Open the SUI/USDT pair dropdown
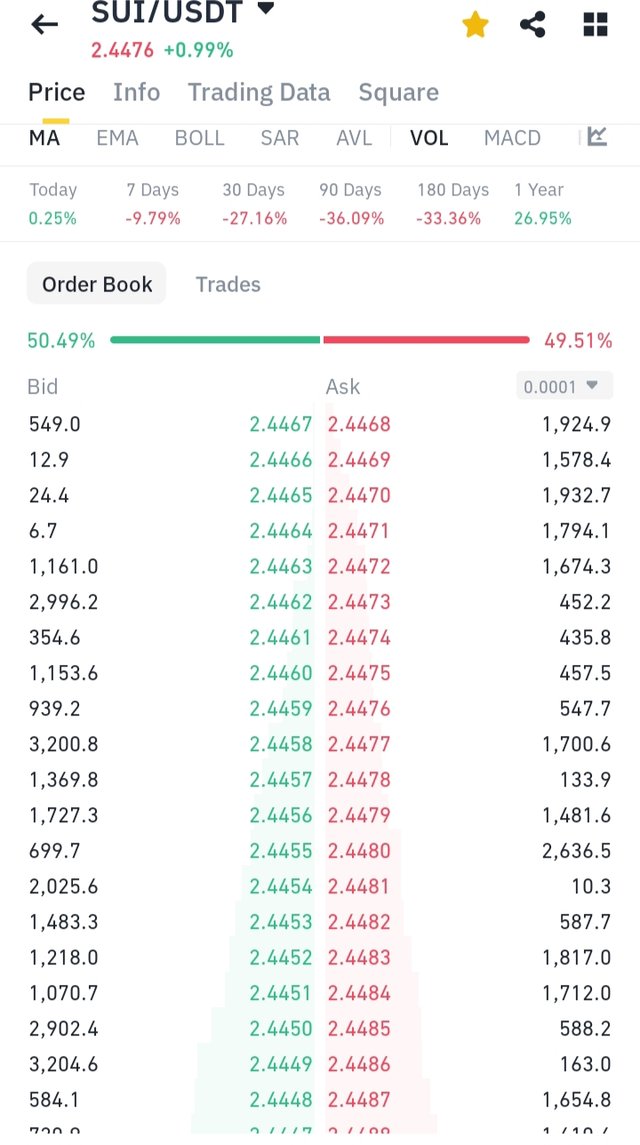This screenshot has height=1145, width=640. 265,10
